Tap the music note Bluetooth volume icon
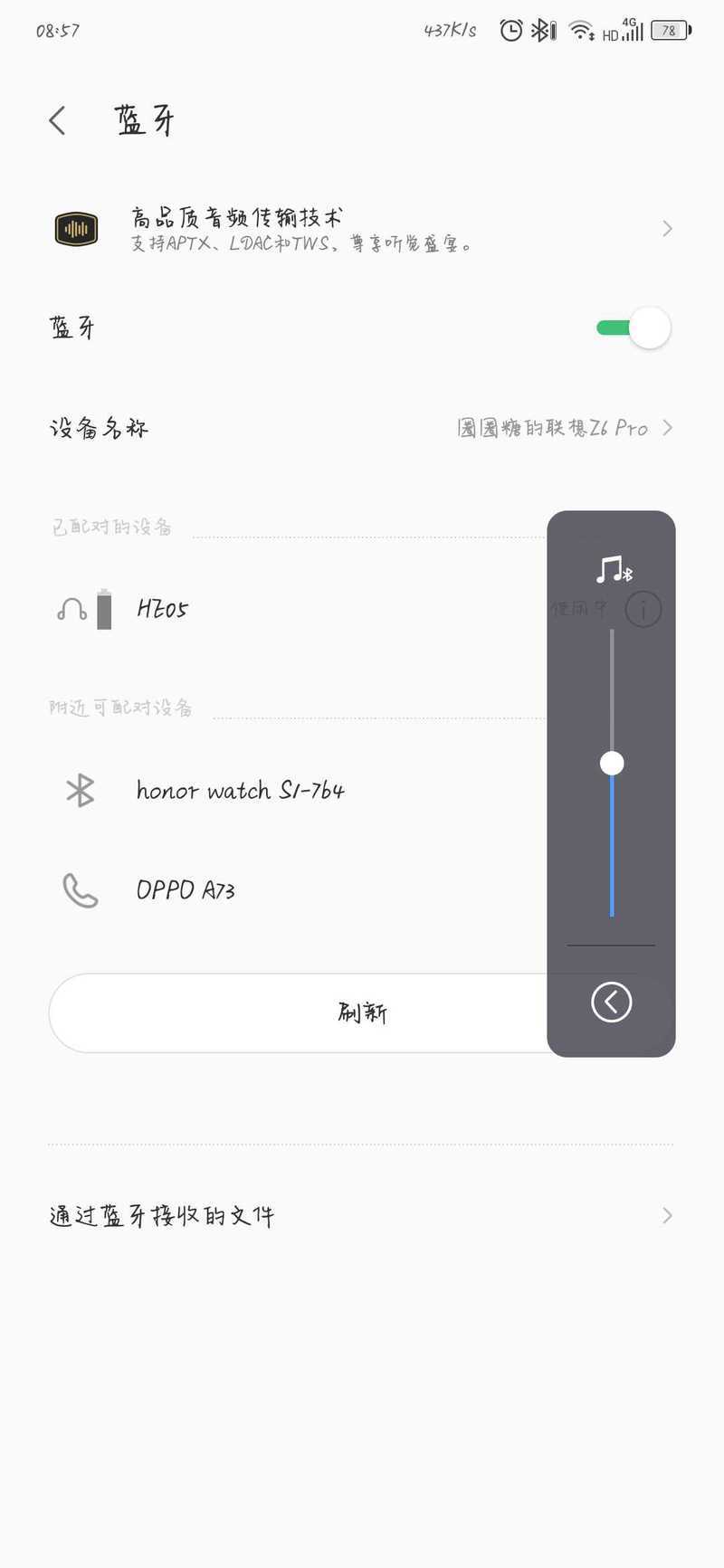The width and height of the screenshot is (724, 1568). [614, 569]
